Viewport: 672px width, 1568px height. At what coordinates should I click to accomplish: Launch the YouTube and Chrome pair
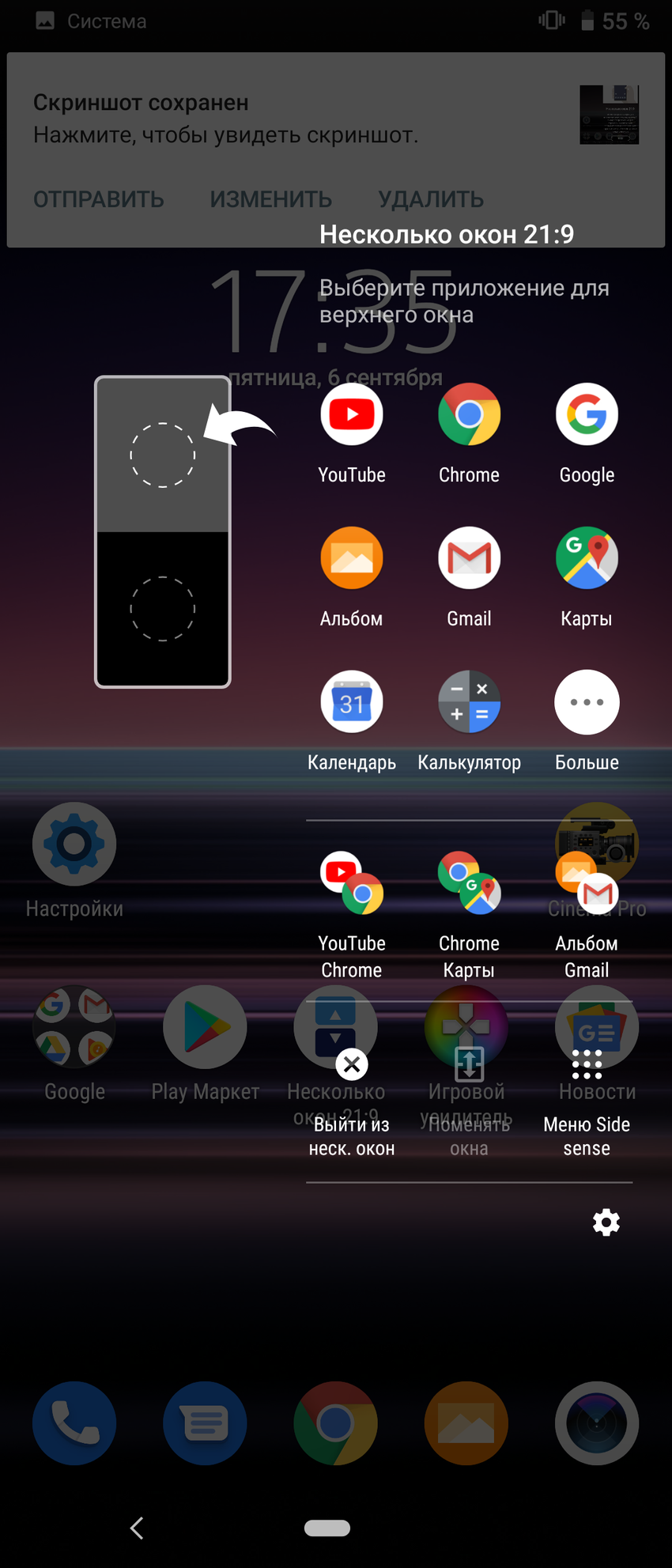coord(352,883)
